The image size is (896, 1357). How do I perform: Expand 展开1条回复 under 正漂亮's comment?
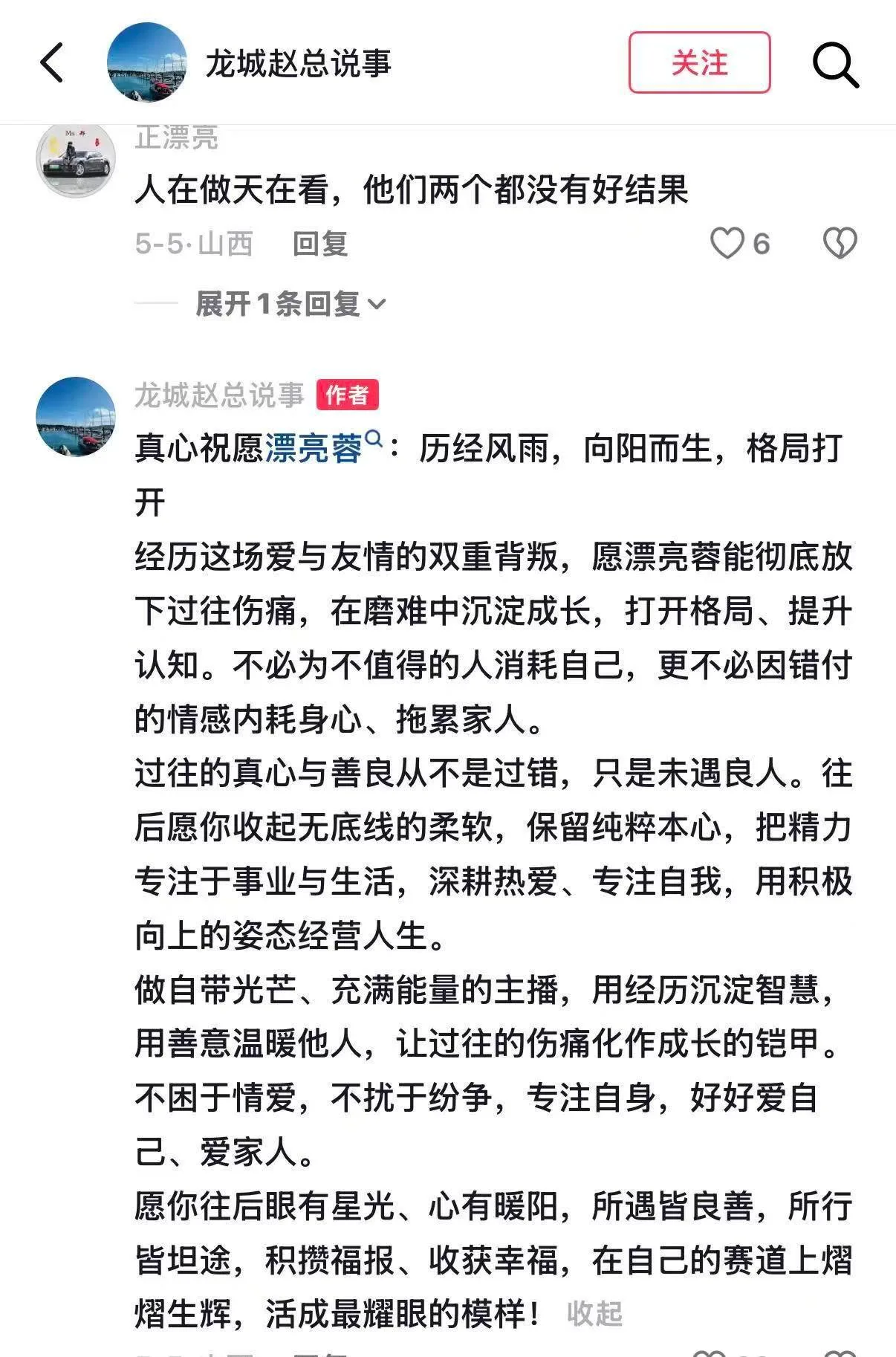(290, 304)
